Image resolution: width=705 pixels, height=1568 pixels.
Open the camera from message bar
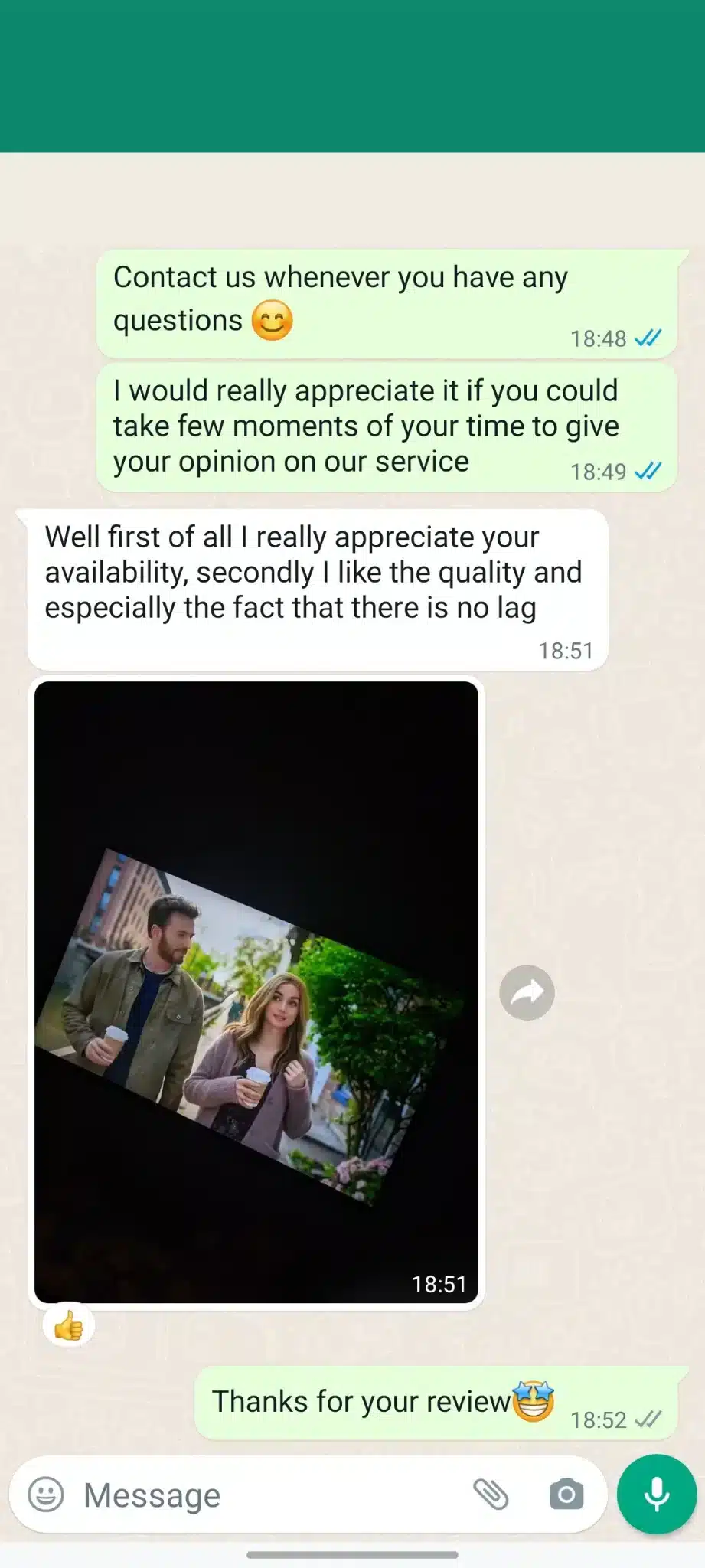click(566, 1494)
